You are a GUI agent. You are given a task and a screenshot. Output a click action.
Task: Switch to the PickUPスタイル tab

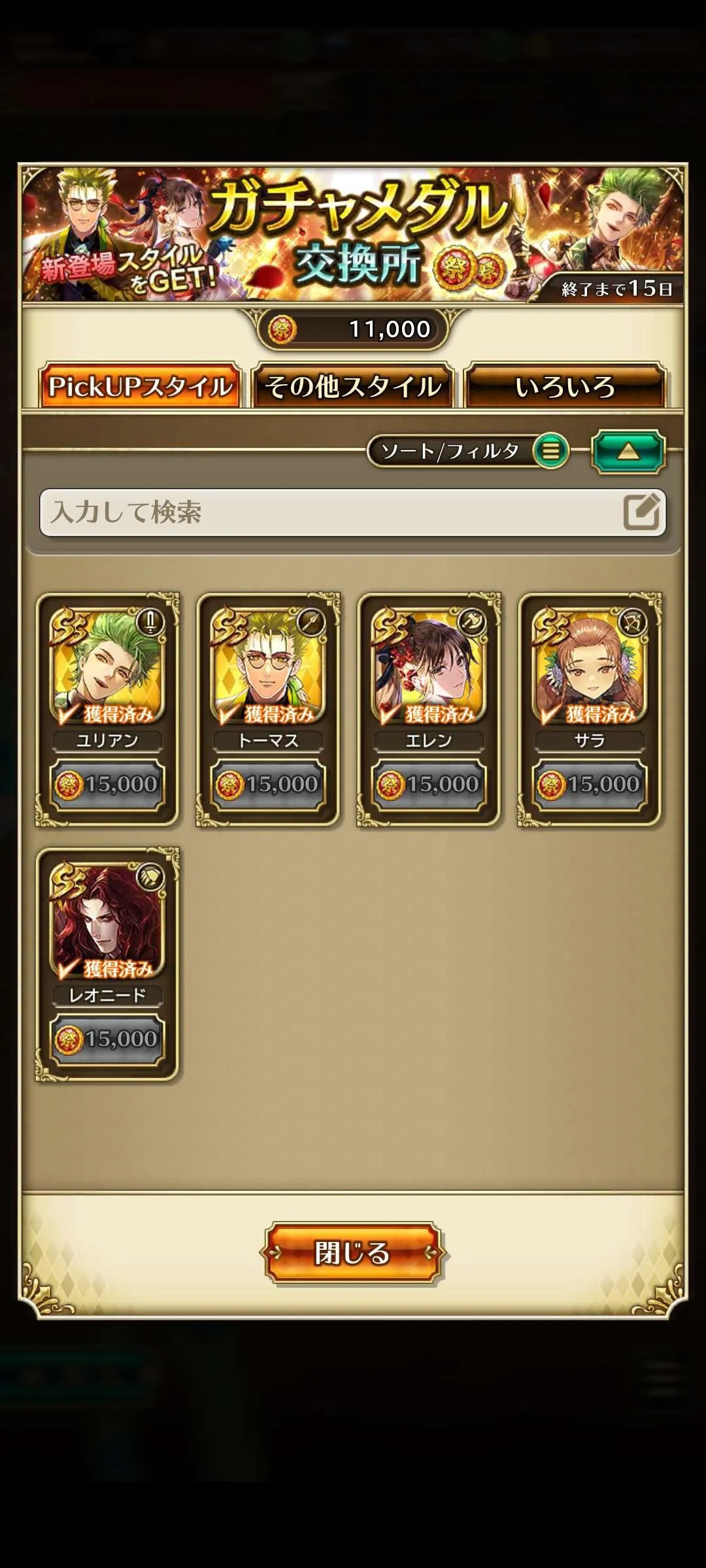tap(140, 387)
